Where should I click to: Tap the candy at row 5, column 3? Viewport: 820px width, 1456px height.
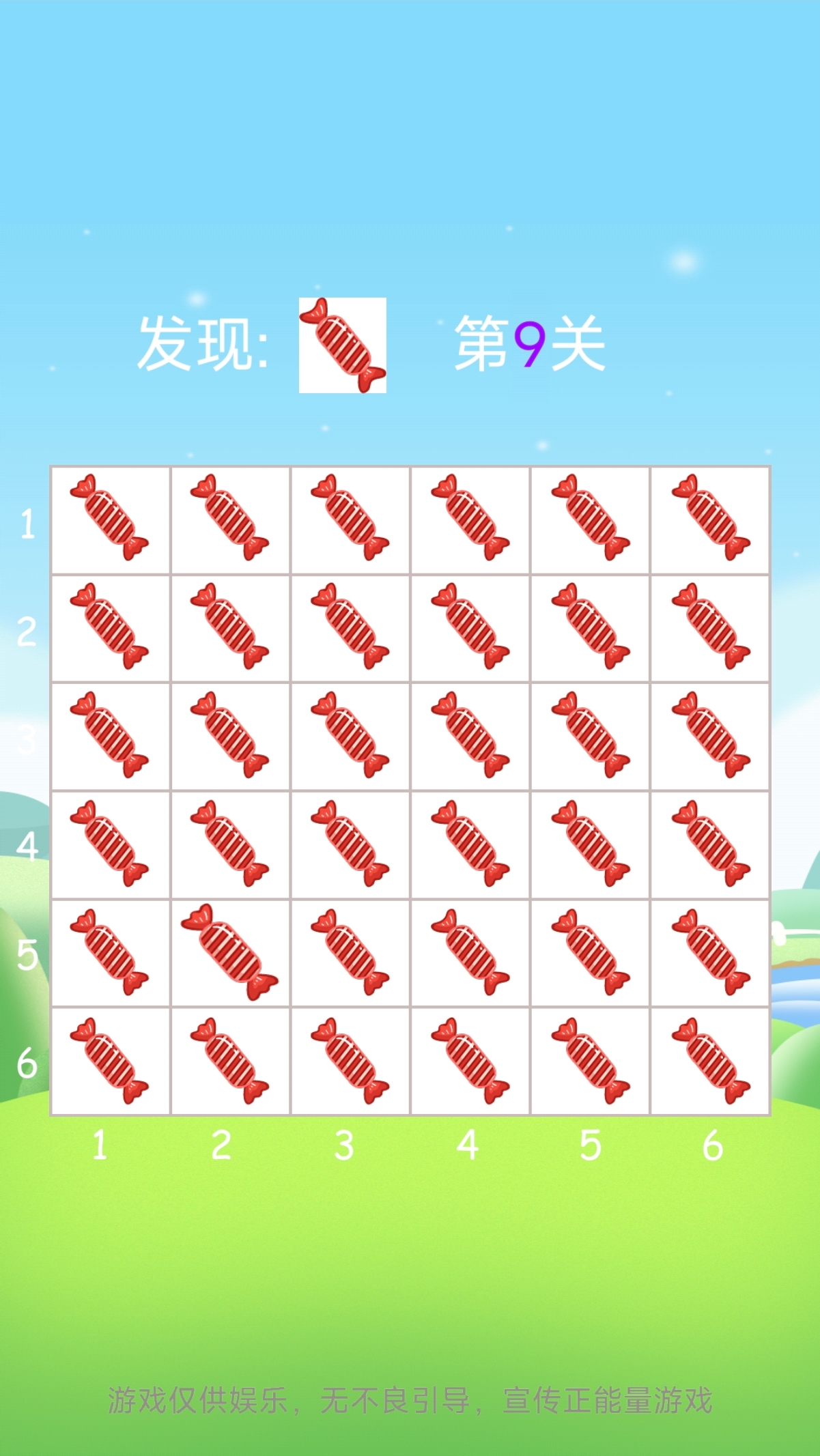click(350, 952)
